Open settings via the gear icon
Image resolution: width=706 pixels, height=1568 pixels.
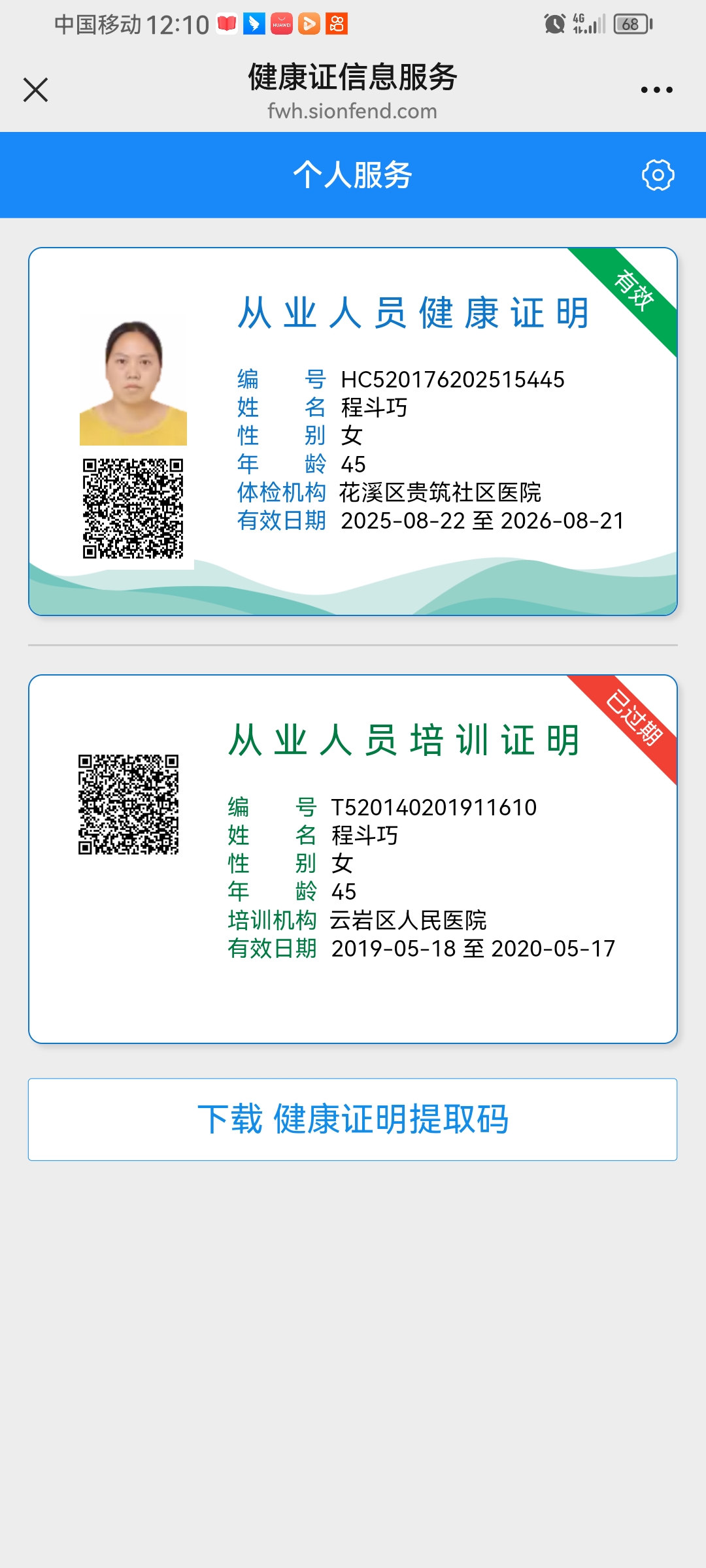tap(658, 175)
